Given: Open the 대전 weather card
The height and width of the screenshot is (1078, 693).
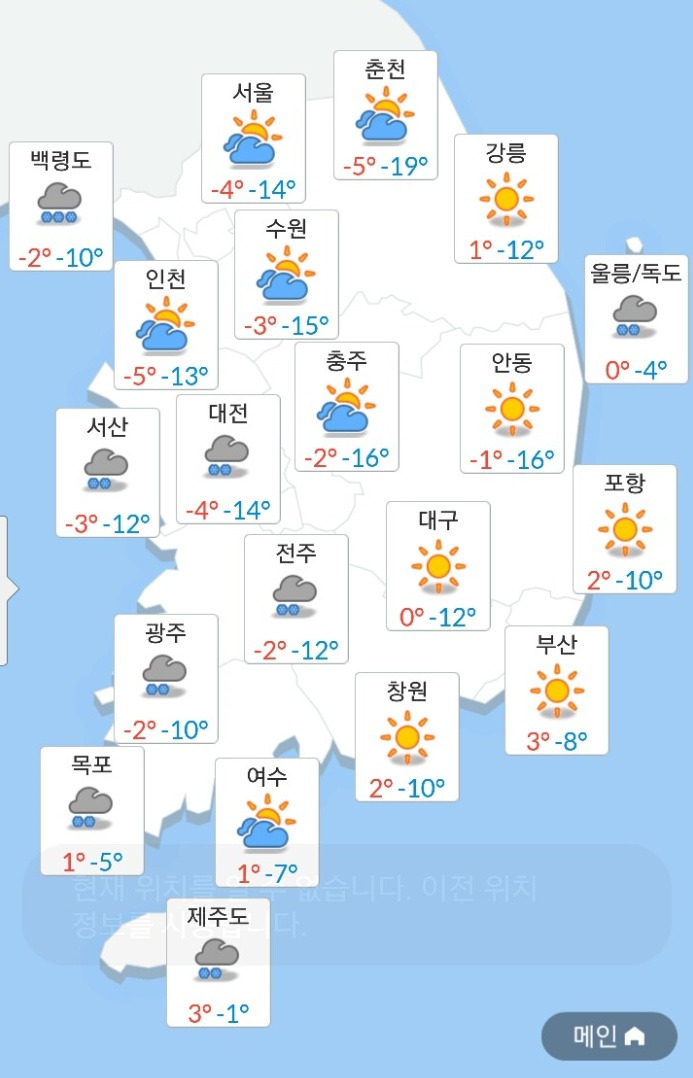Looking at the screenshot, I should pyautogui.click(x=228, y=459).
